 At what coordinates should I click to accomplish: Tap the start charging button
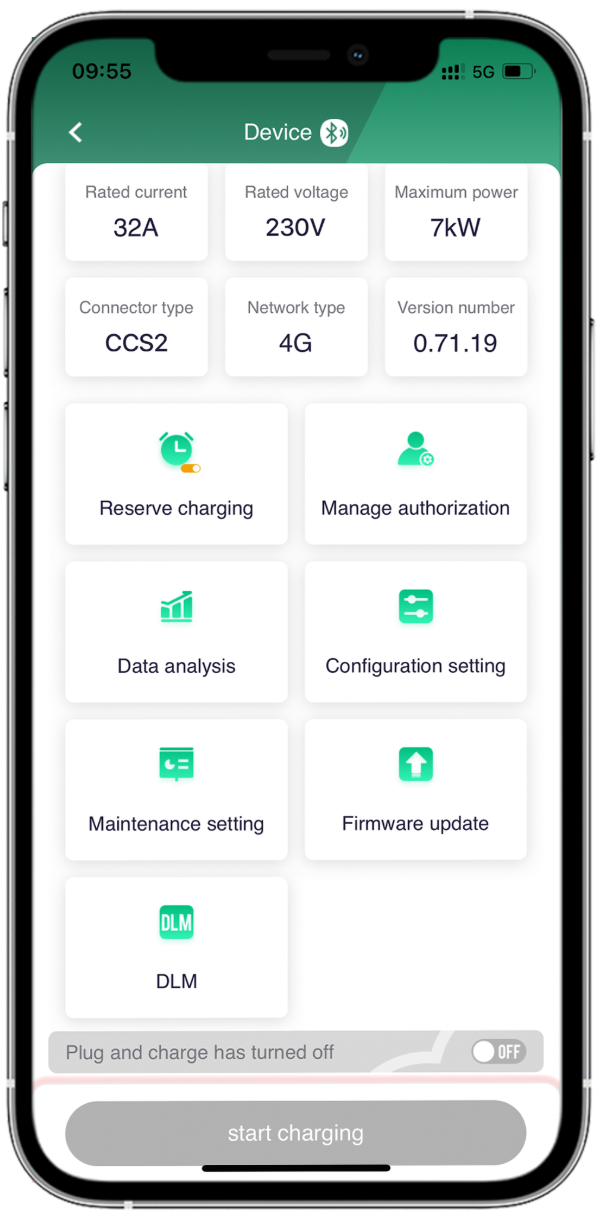coord(295,1133)
